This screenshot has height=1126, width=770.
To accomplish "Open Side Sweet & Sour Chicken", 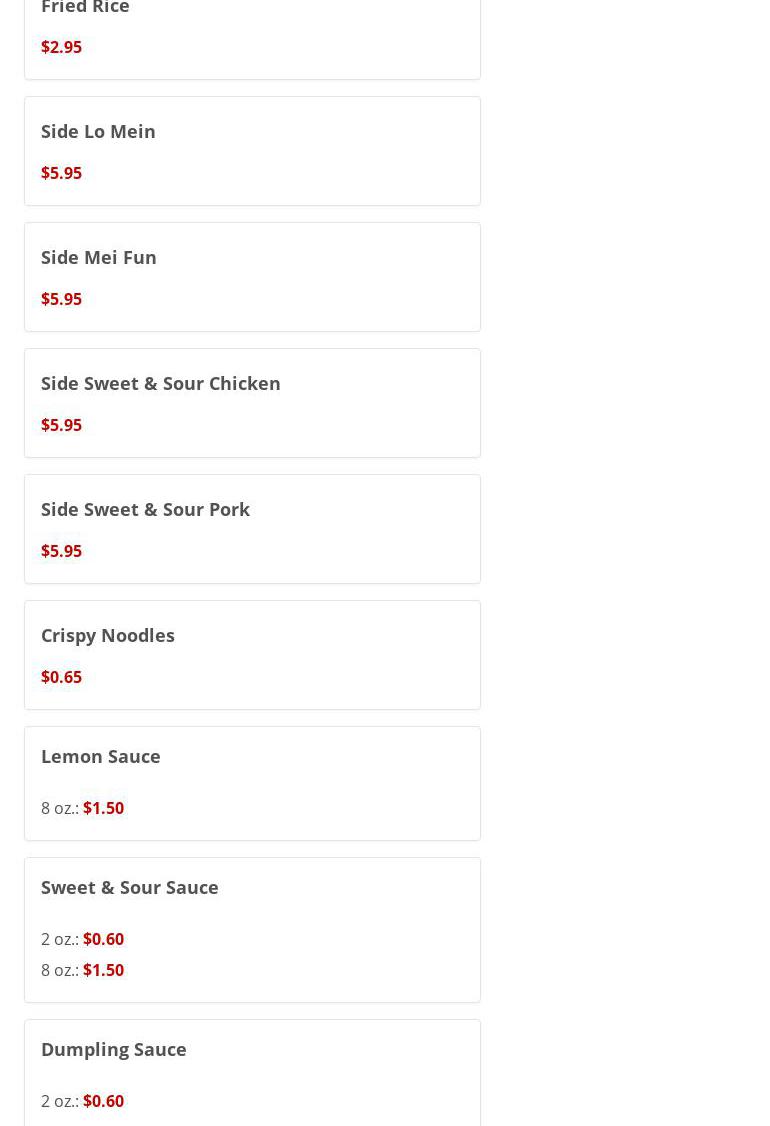I will pos(252,403).
